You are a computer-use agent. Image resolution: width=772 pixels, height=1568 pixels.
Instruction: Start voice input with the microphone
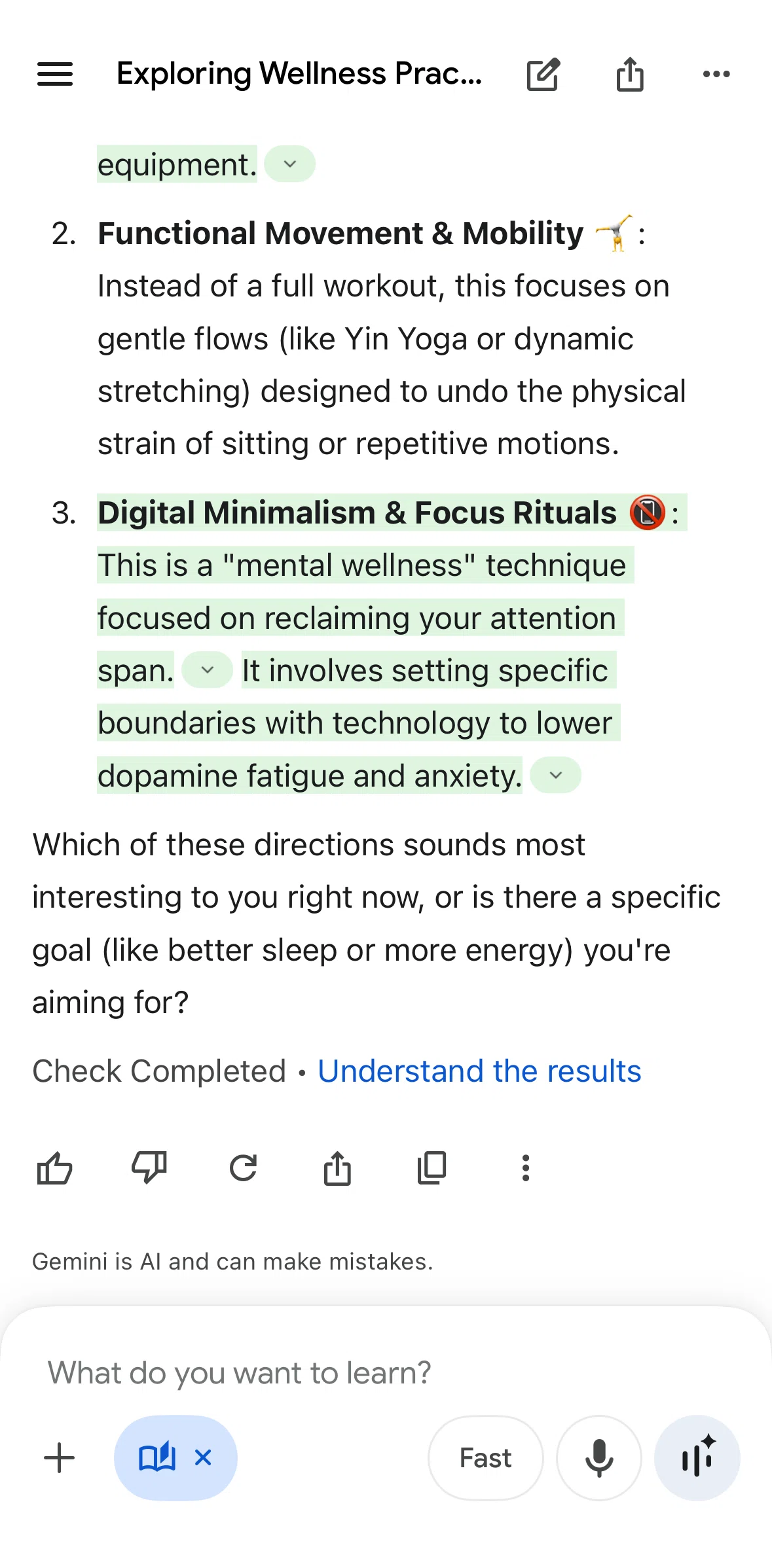coord(599,1458)
